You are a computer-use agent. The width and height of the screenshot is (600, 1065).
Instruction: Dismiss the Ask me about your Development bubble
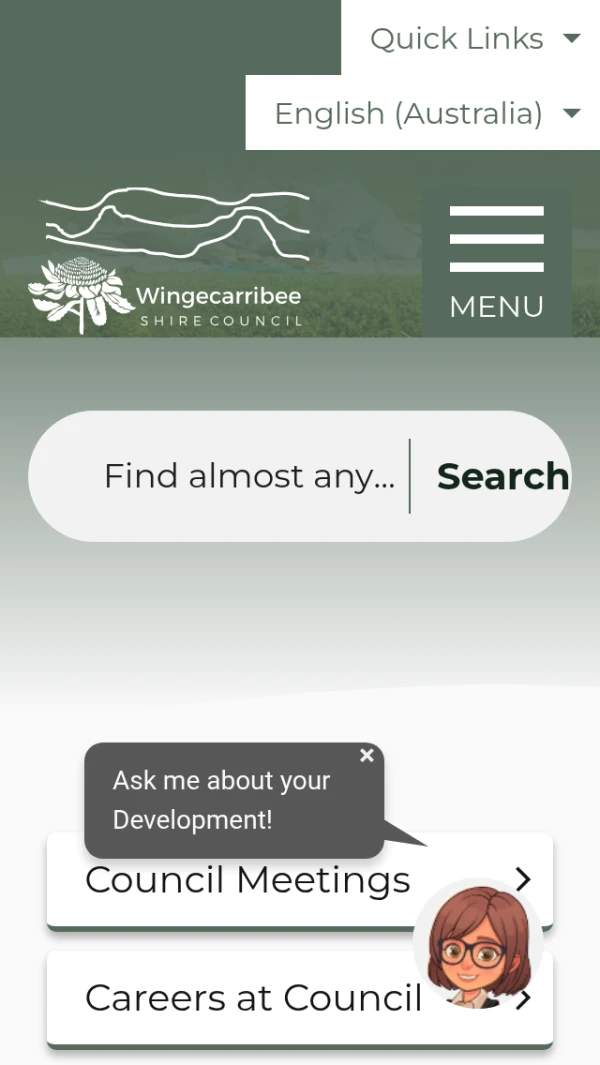367,756
